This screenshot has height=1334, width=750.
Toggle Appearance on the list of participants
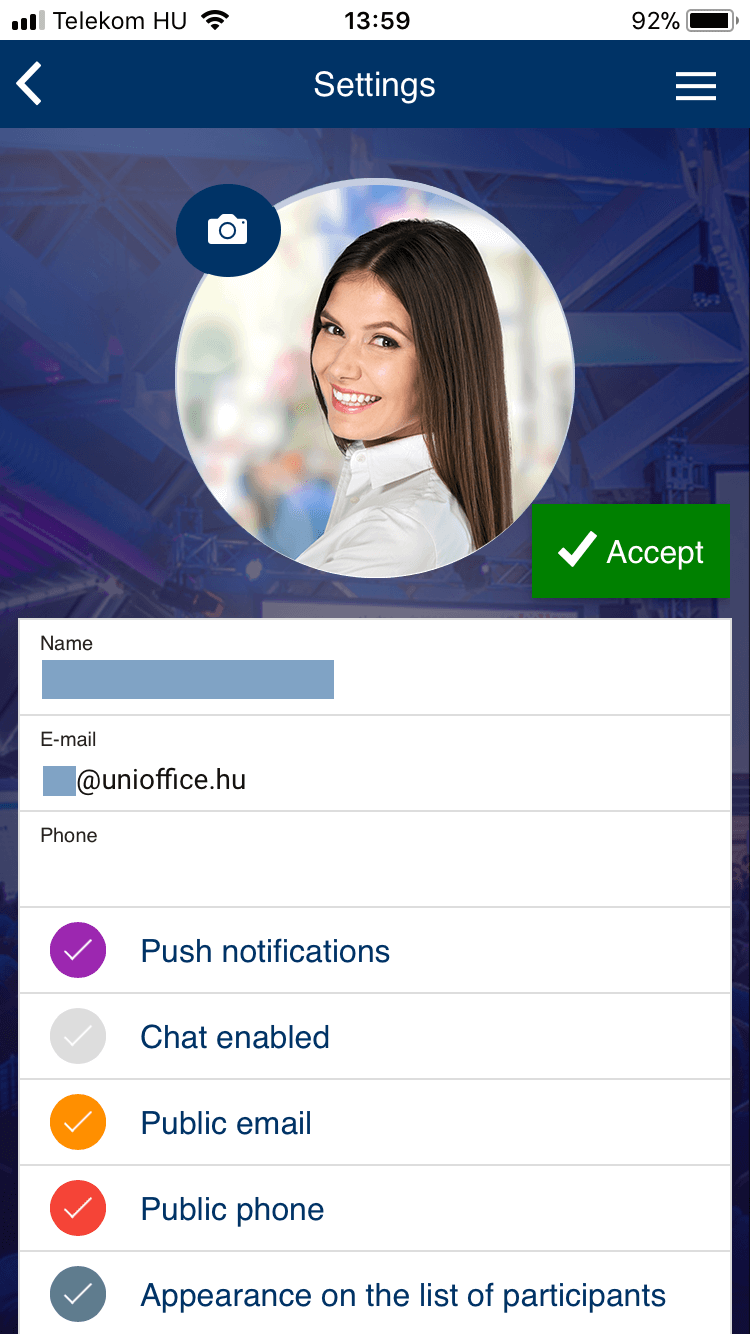tap(78, 1294)
